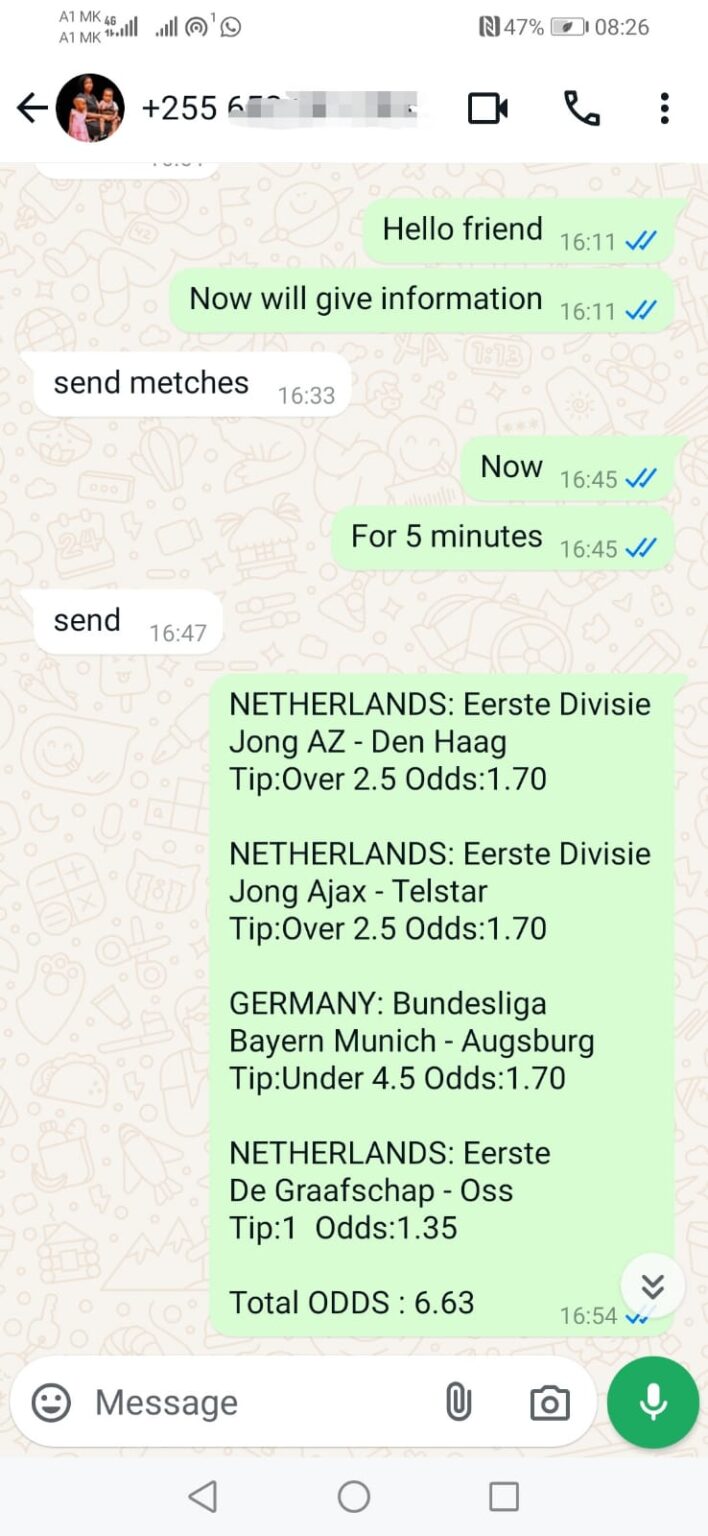Image resolution: width=708 pixels, height=1536 pixels.
Task: Record a voice message
Action: (653, 1402)
